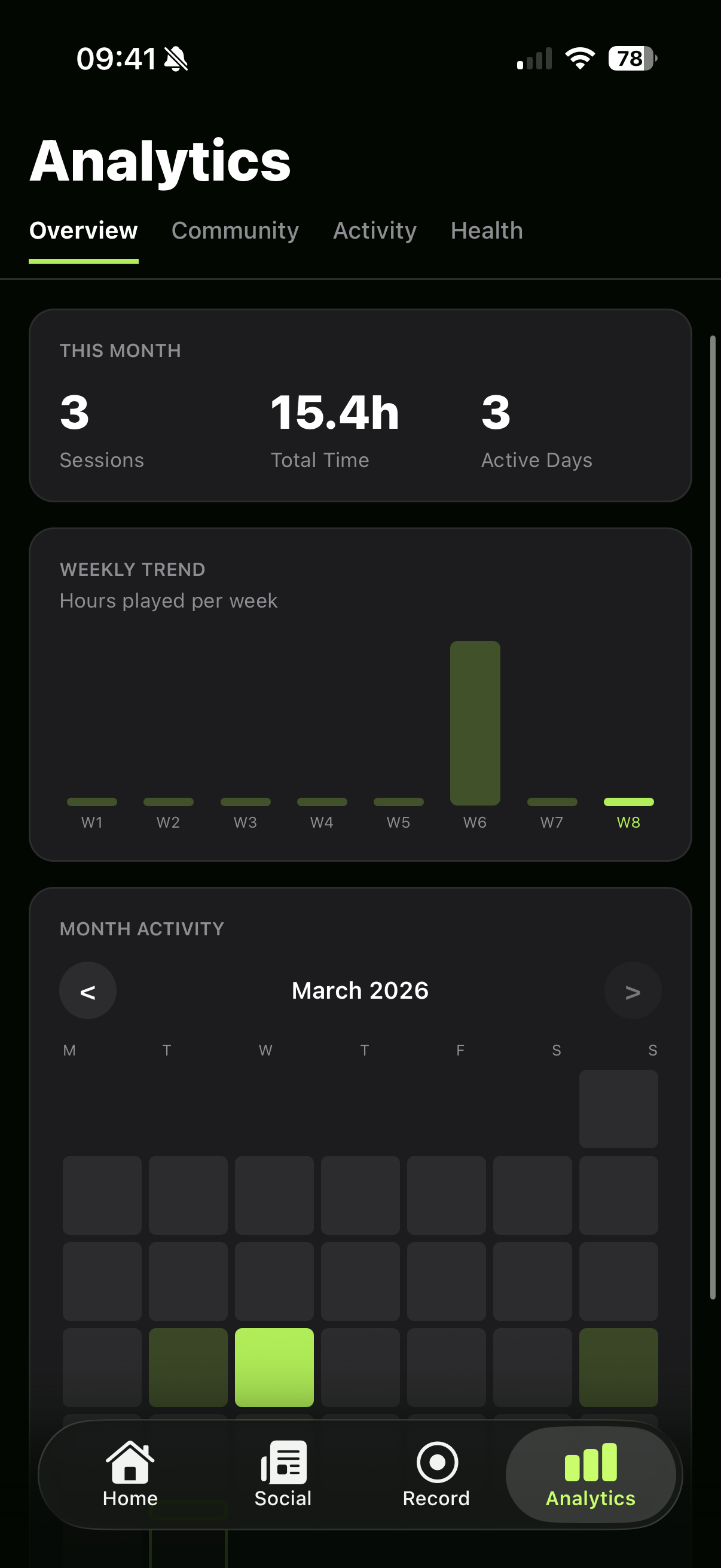This screenshot has width=721, height=1568.
Task: Go to previous month with the left chevron
Action: 88,990
